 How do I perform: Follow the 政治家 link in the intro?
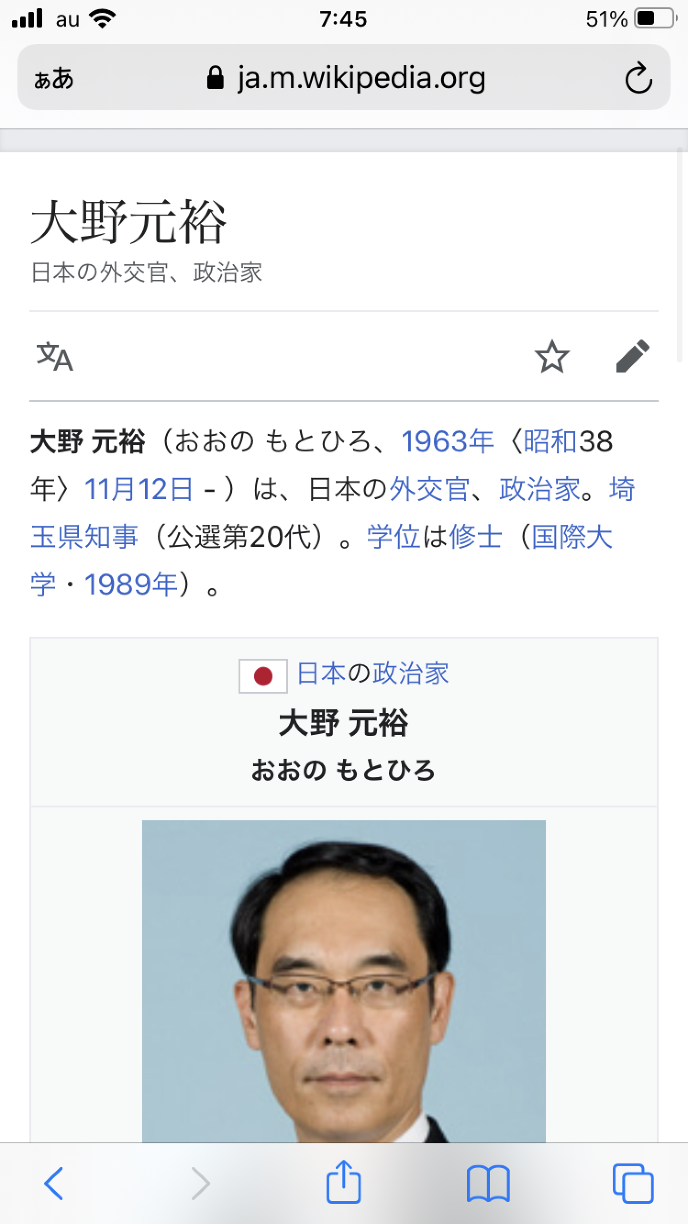point(539,489)
